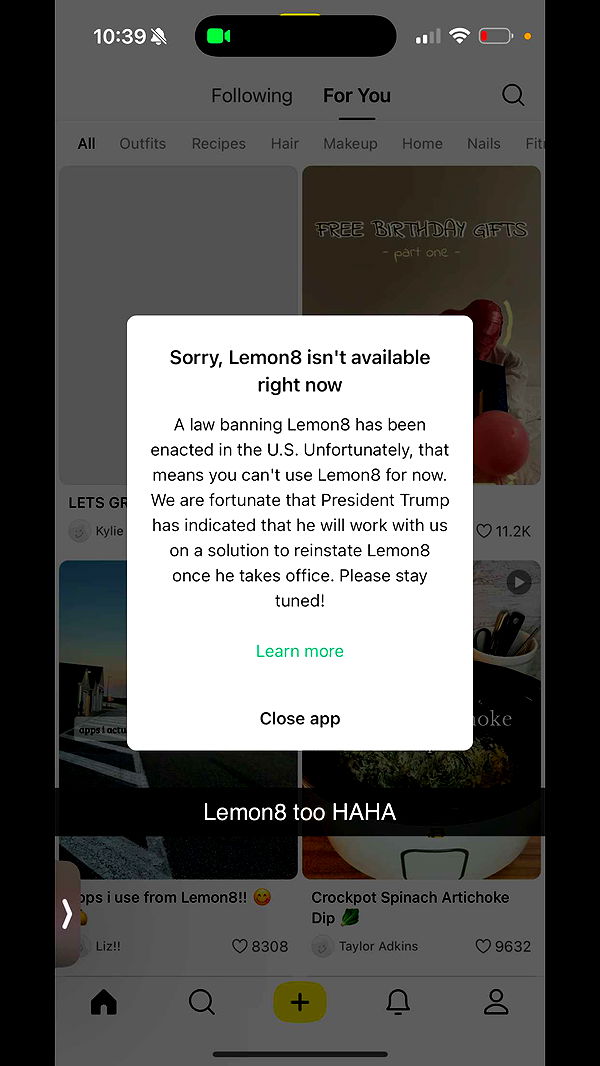The image size is (600, 1066).
Task: Open the notifications bell
Action: coord(398,1002)
